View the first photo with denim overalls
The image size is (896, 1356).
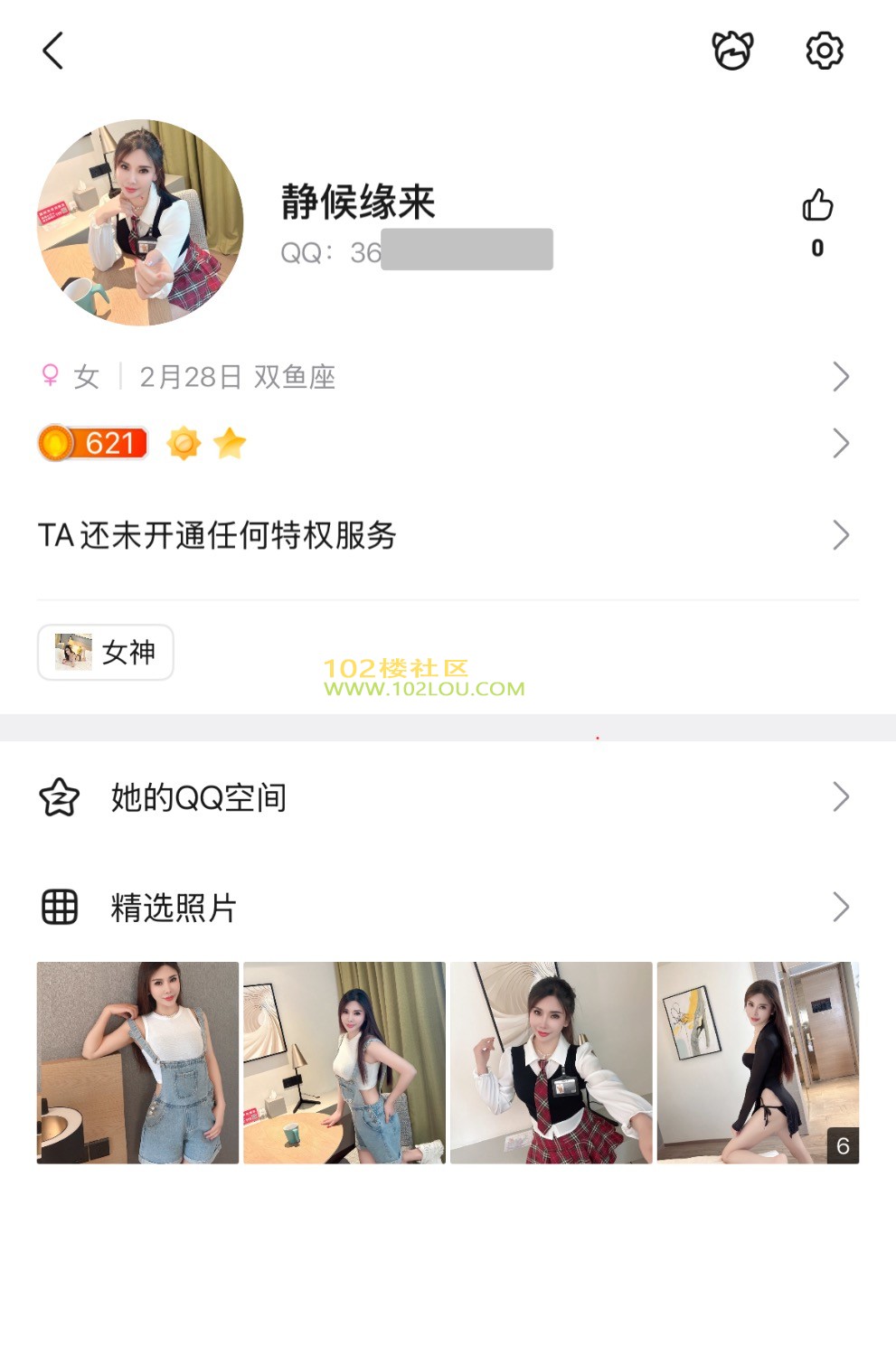pyautogui.click(x=137, y=1062)
